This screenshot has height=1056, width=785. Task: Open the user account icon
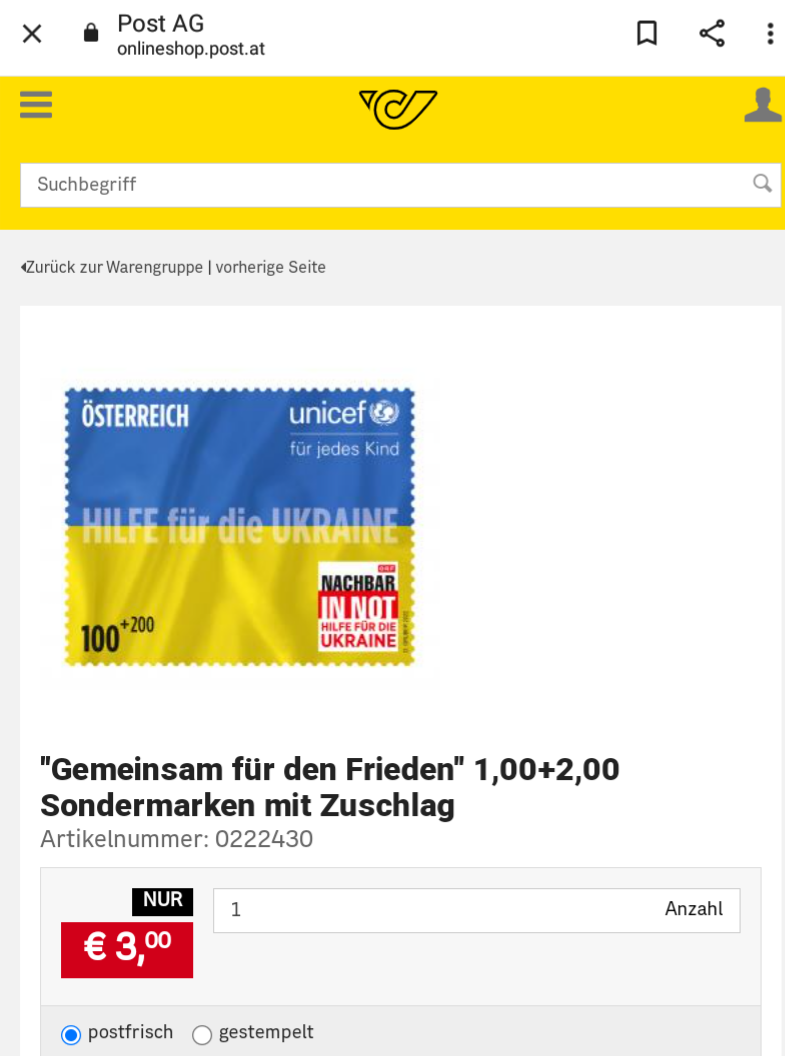click(x=762, y=105)
